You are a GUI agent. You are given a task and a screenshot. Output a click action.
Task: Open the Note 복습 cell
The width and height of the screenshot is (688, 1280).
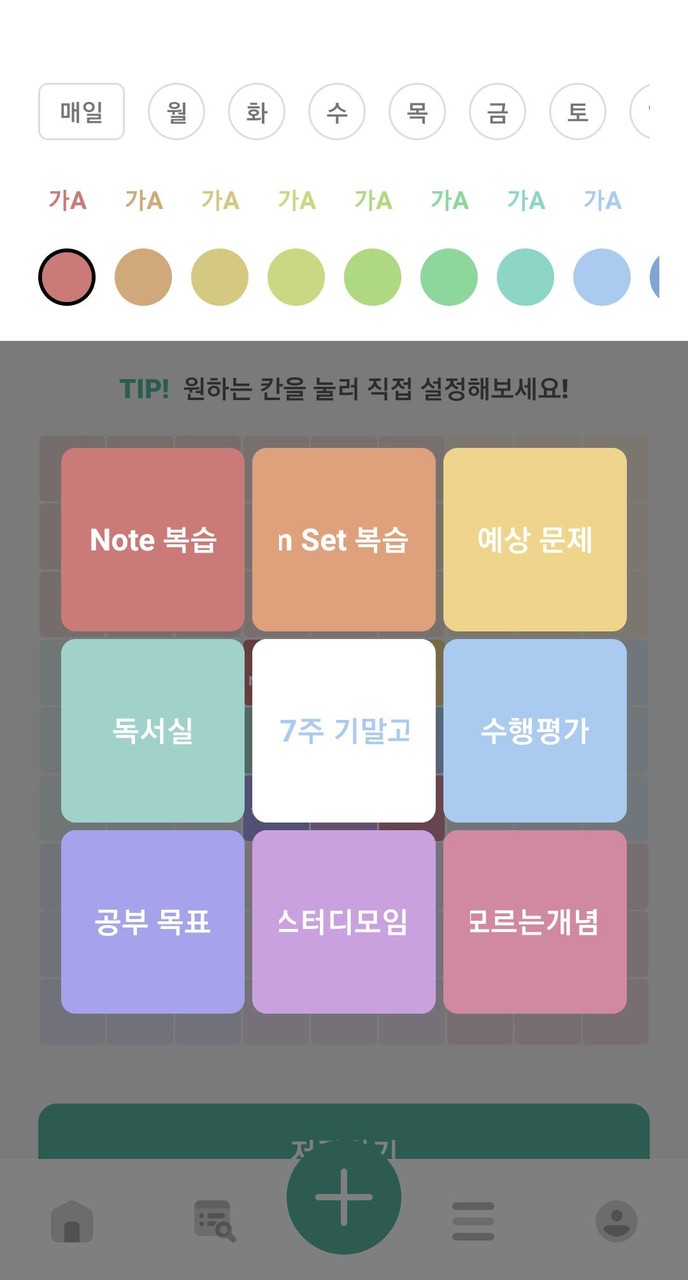[153, 540]
